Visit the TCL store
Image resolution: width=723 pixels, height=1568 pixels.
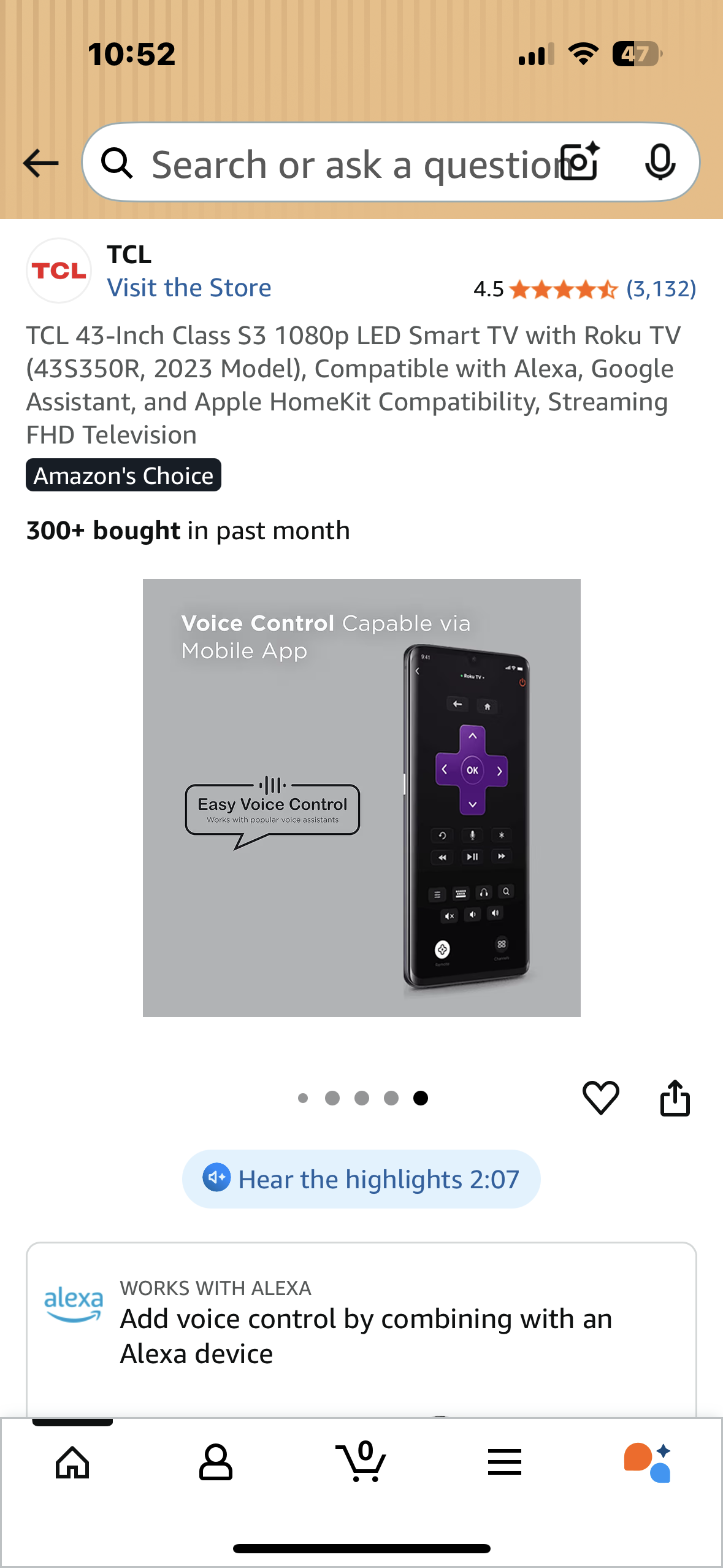point(189,288)
